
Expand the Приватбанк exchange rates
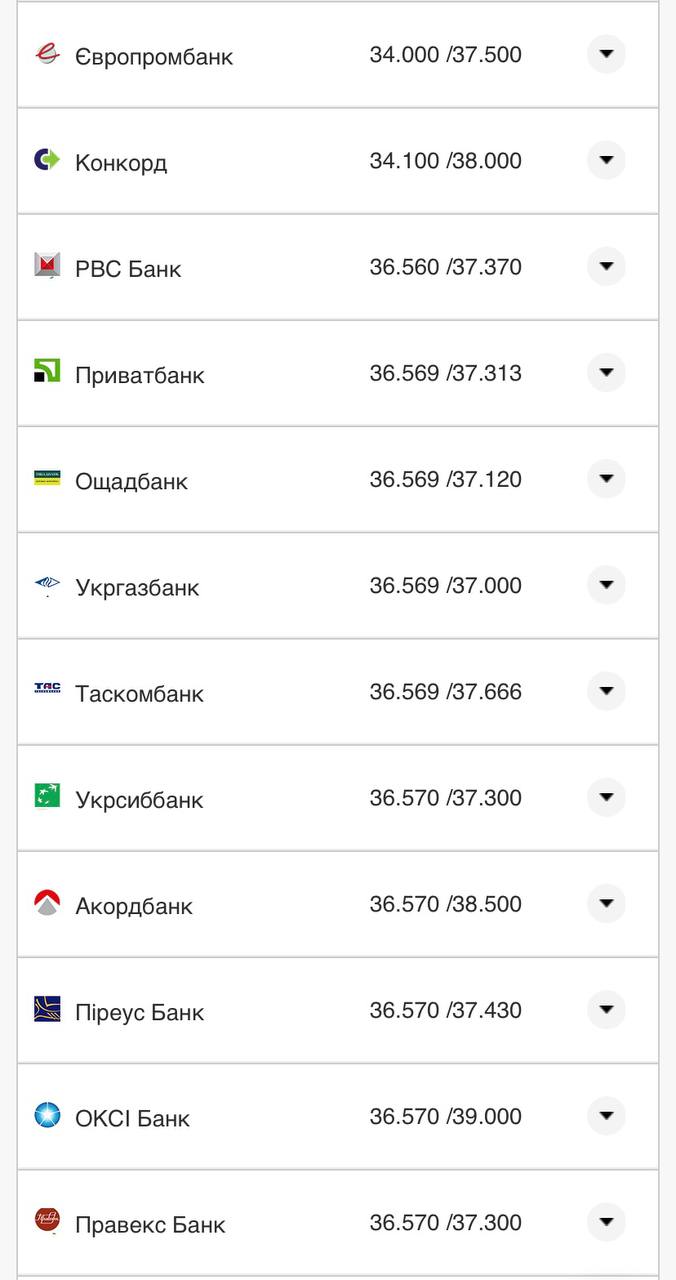point(606,373)
